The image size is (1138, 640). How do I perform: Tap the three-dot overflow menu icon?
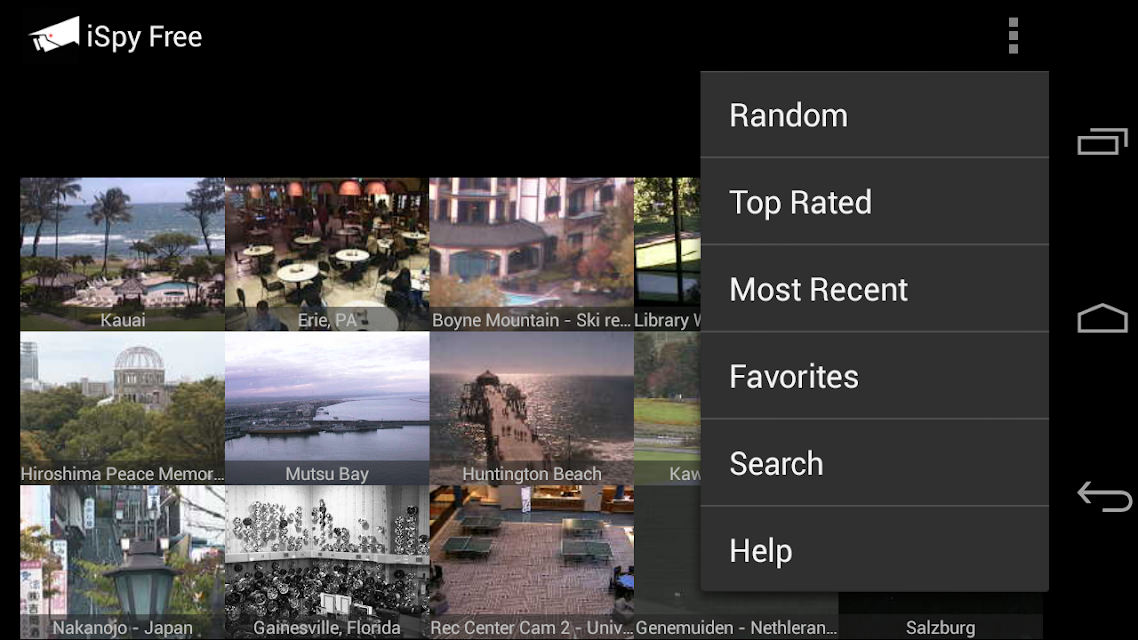(1013, 36)
